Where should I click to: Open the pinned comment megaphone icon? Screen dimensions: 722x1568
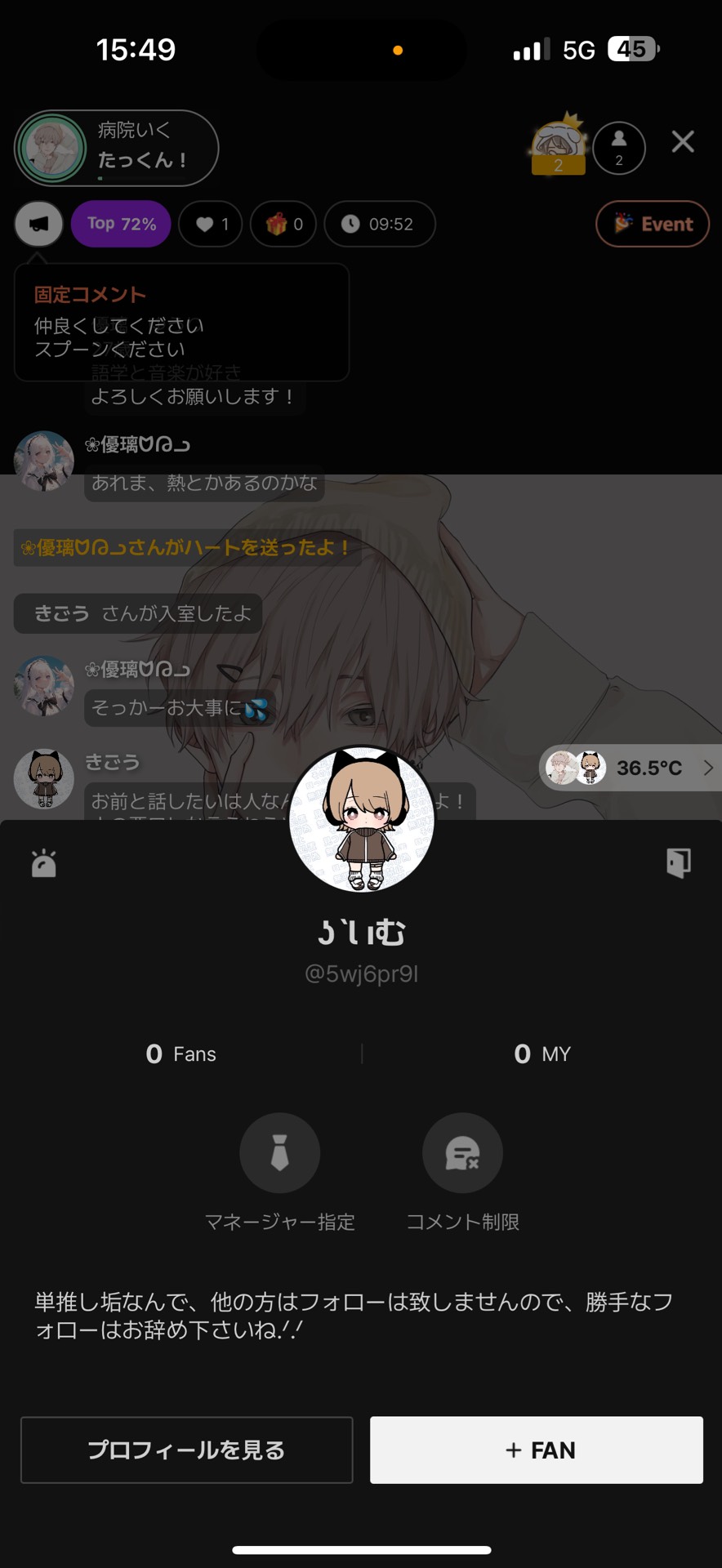[x=38, y=224]
